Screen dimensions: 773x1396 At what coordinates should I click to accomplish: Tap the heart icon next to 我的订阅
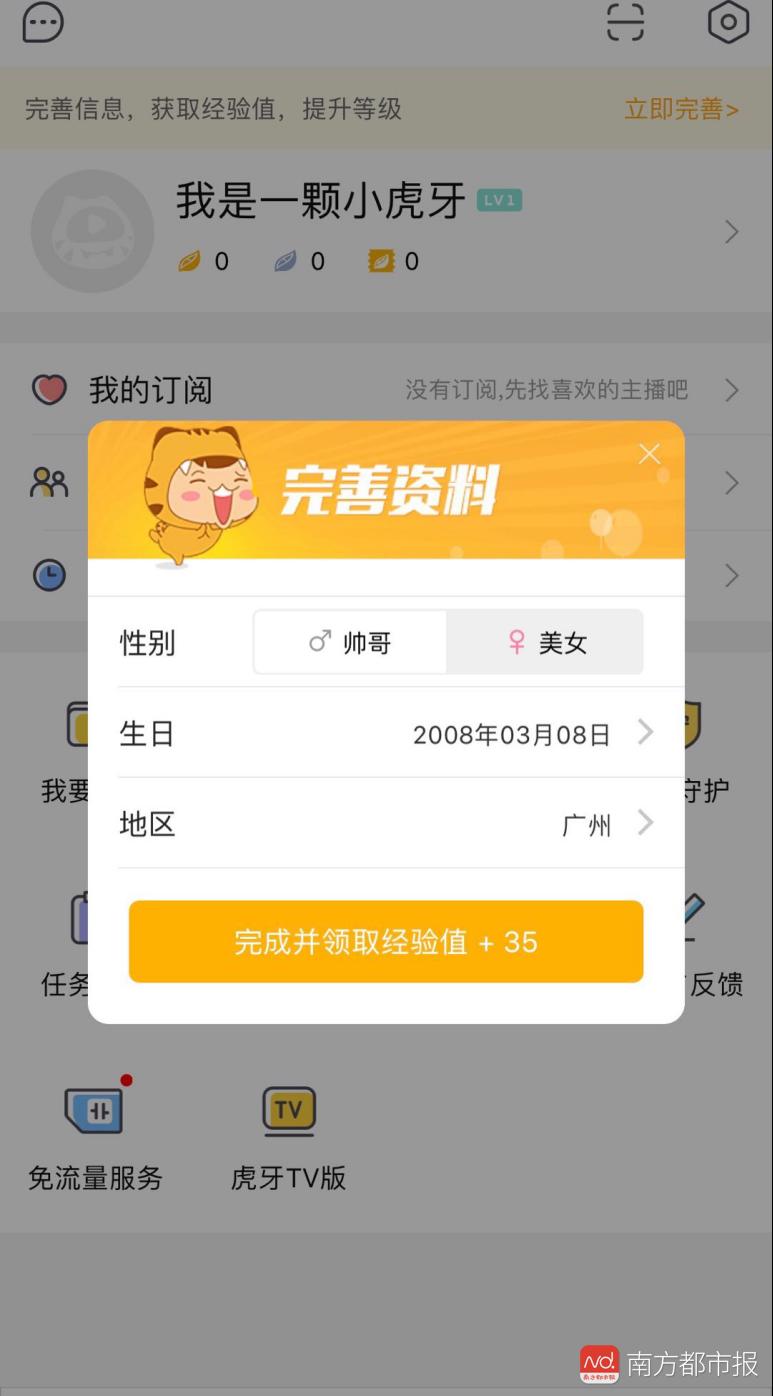(49, 389)
